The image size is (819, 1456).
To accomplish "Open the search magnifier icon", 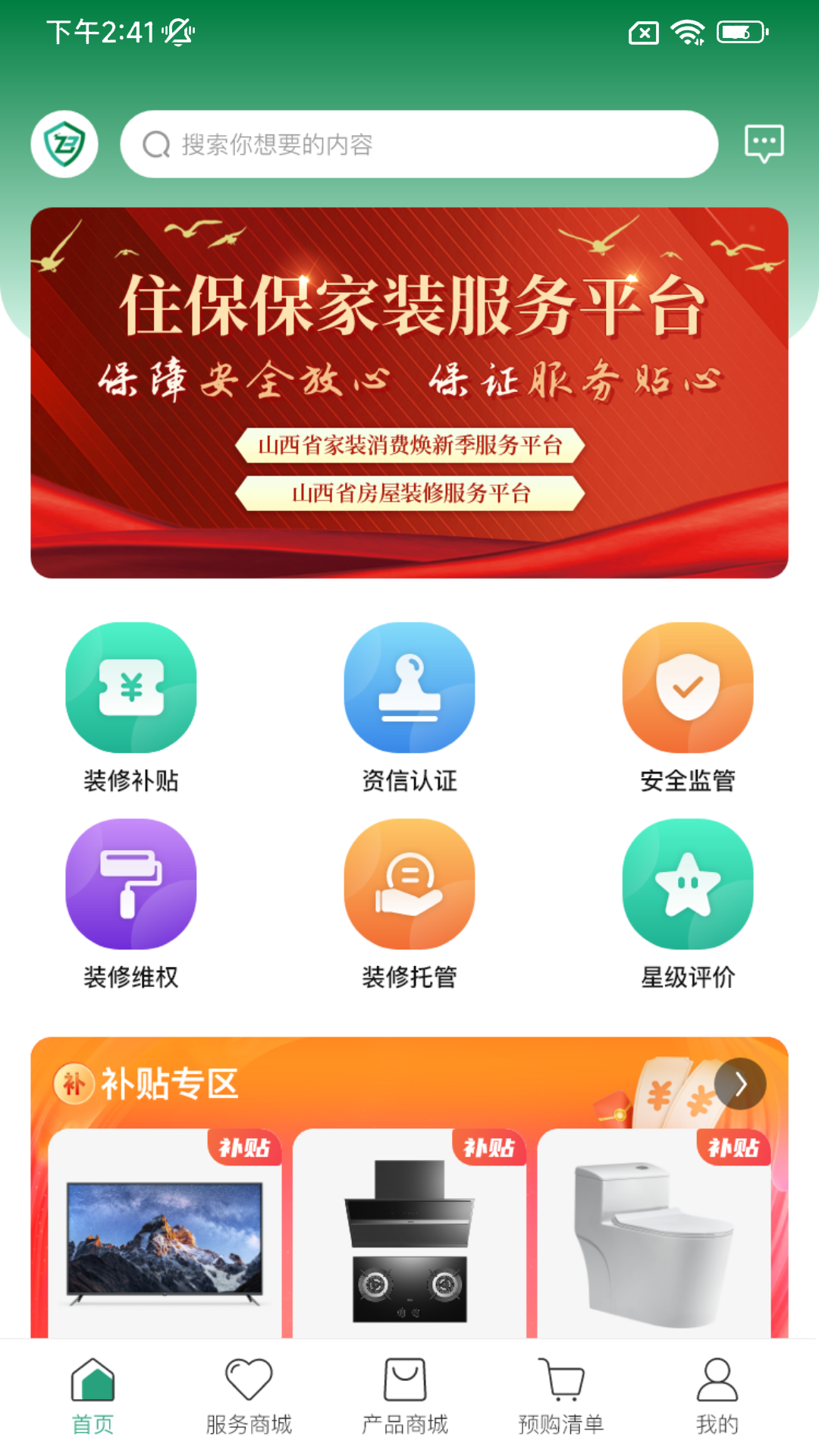I will [x=155, y=144].
